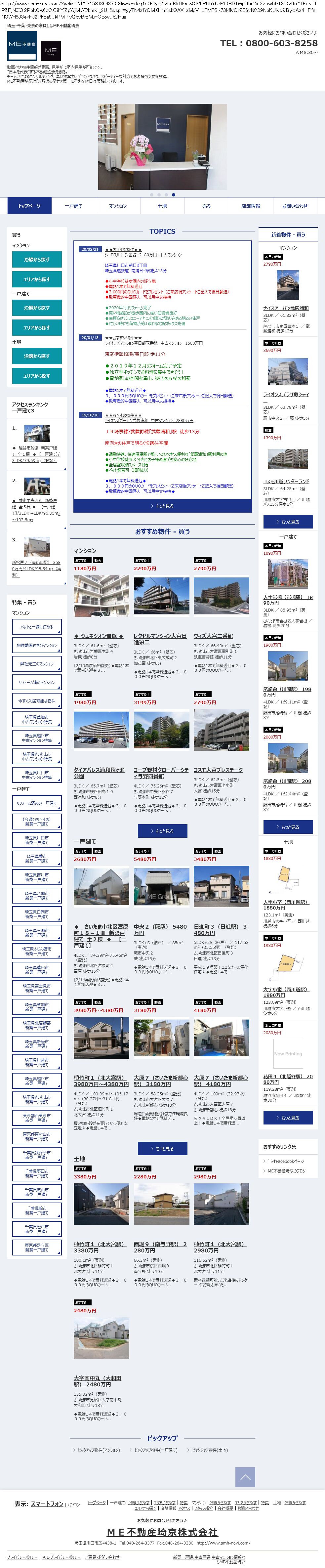Tap エリアから探す under 土地 in sidebar
Viewport: 325px width, 1568px height.
tap(36, 376)
